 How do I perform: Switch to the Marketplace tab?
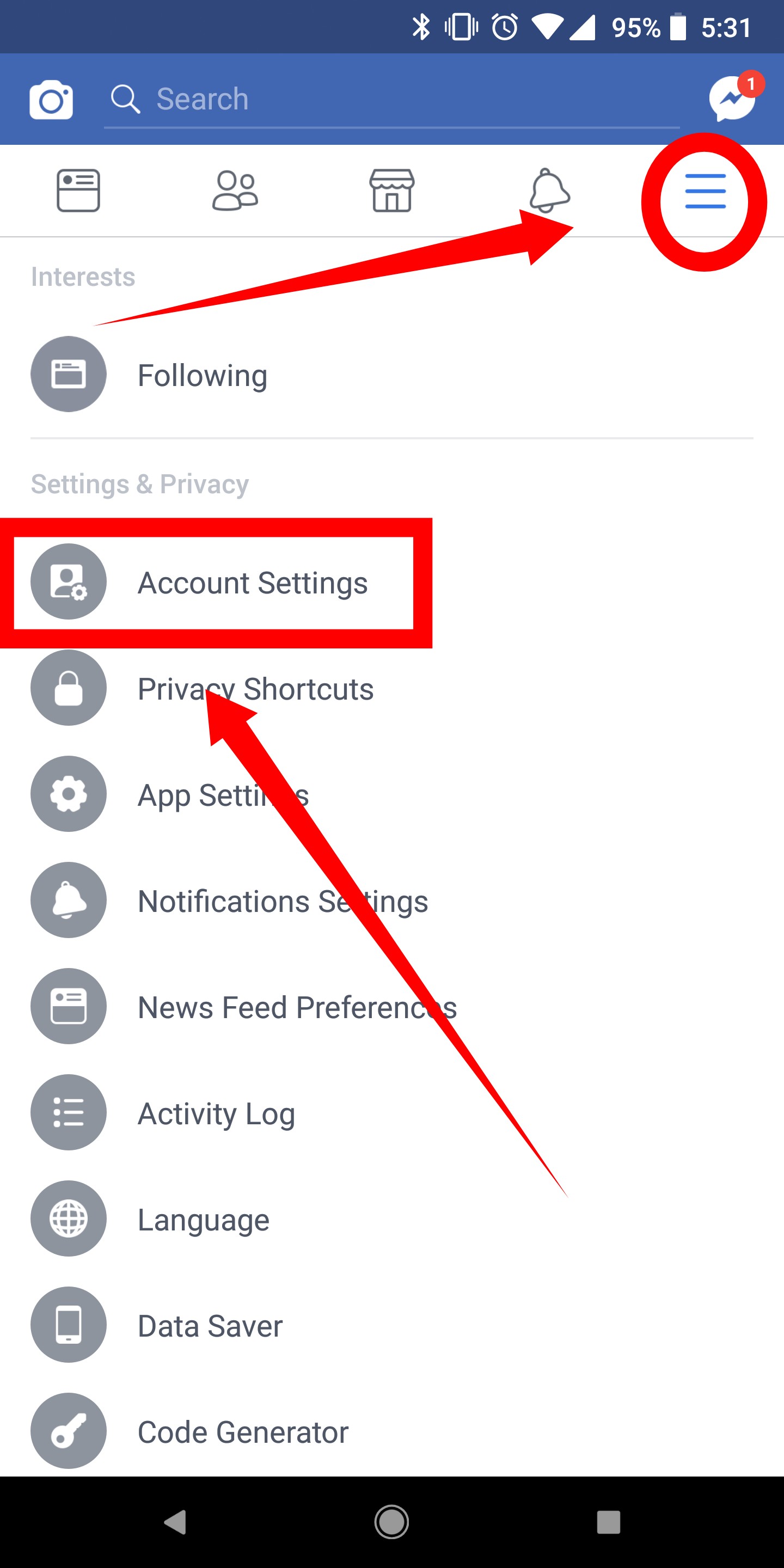point(392,191)
